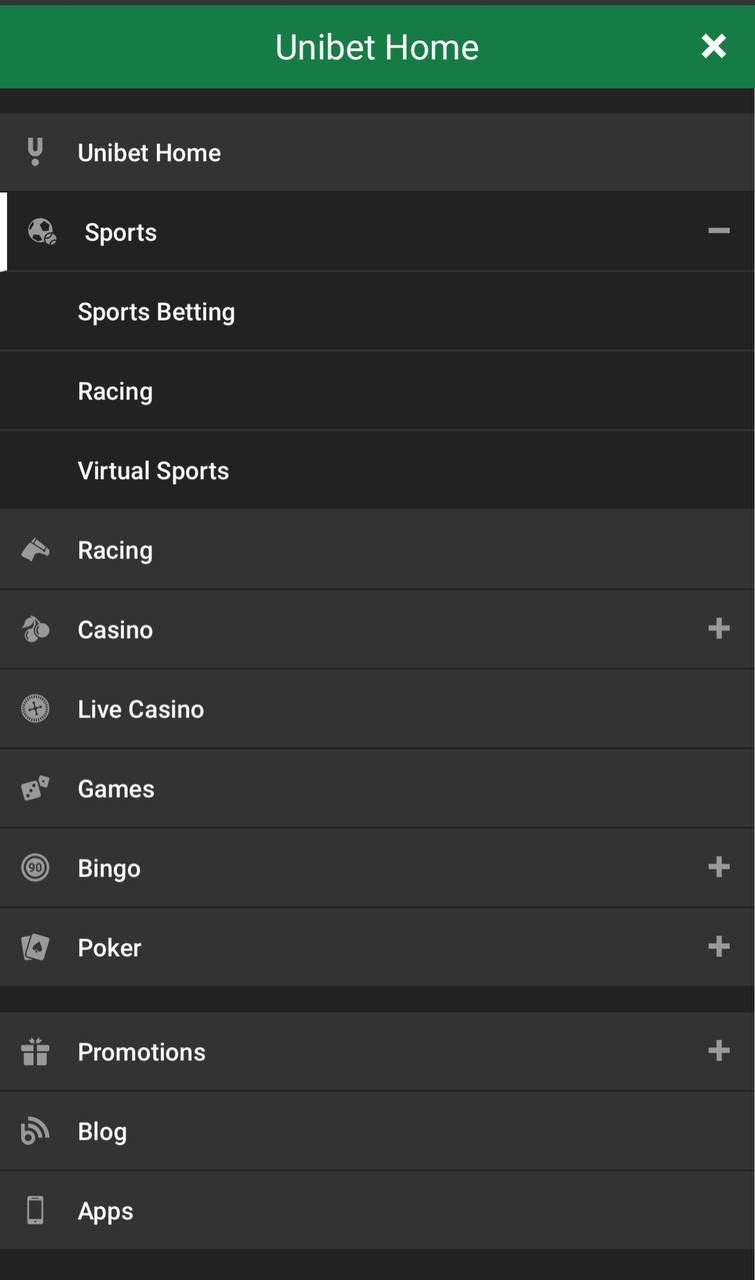Viewport: 755px width, 1280px height.
Task: Select the Bingo ball icon
Action: click(x=36, y=868)
